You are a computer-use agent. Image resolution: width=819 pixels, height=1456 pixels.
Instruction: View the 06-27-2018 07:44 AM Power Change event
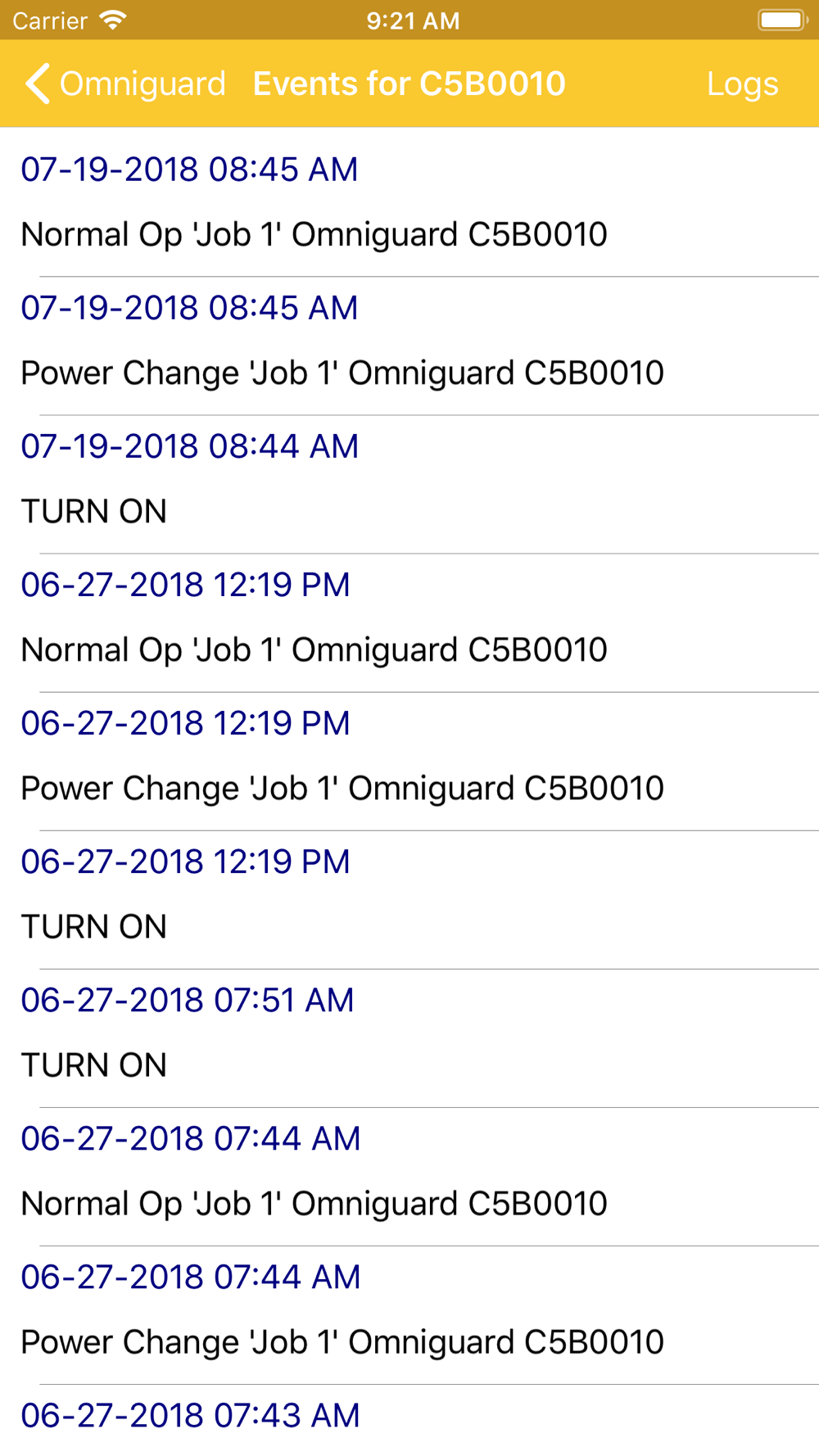409,1315
